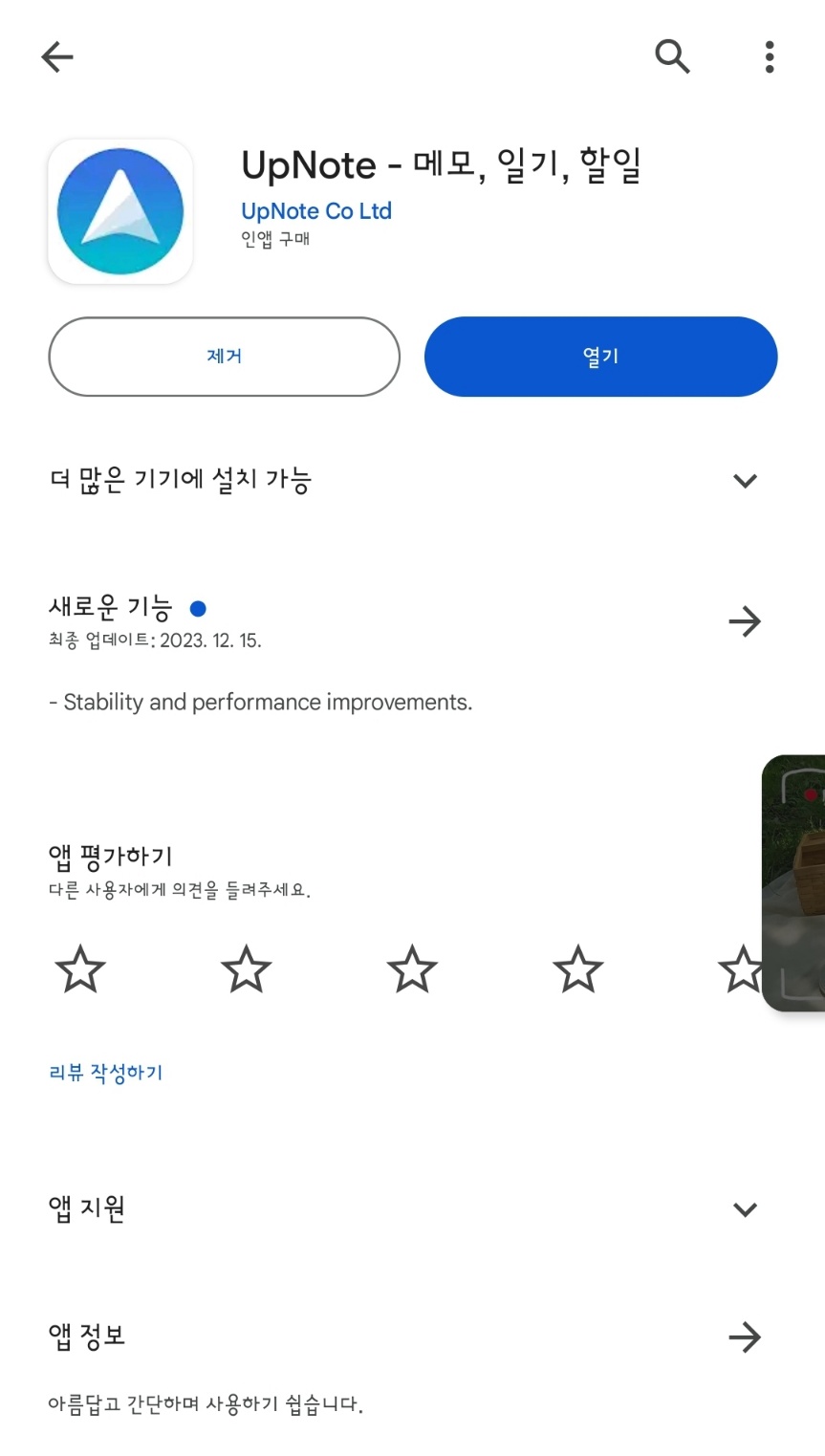Open Play Store search

pos(673,56)
